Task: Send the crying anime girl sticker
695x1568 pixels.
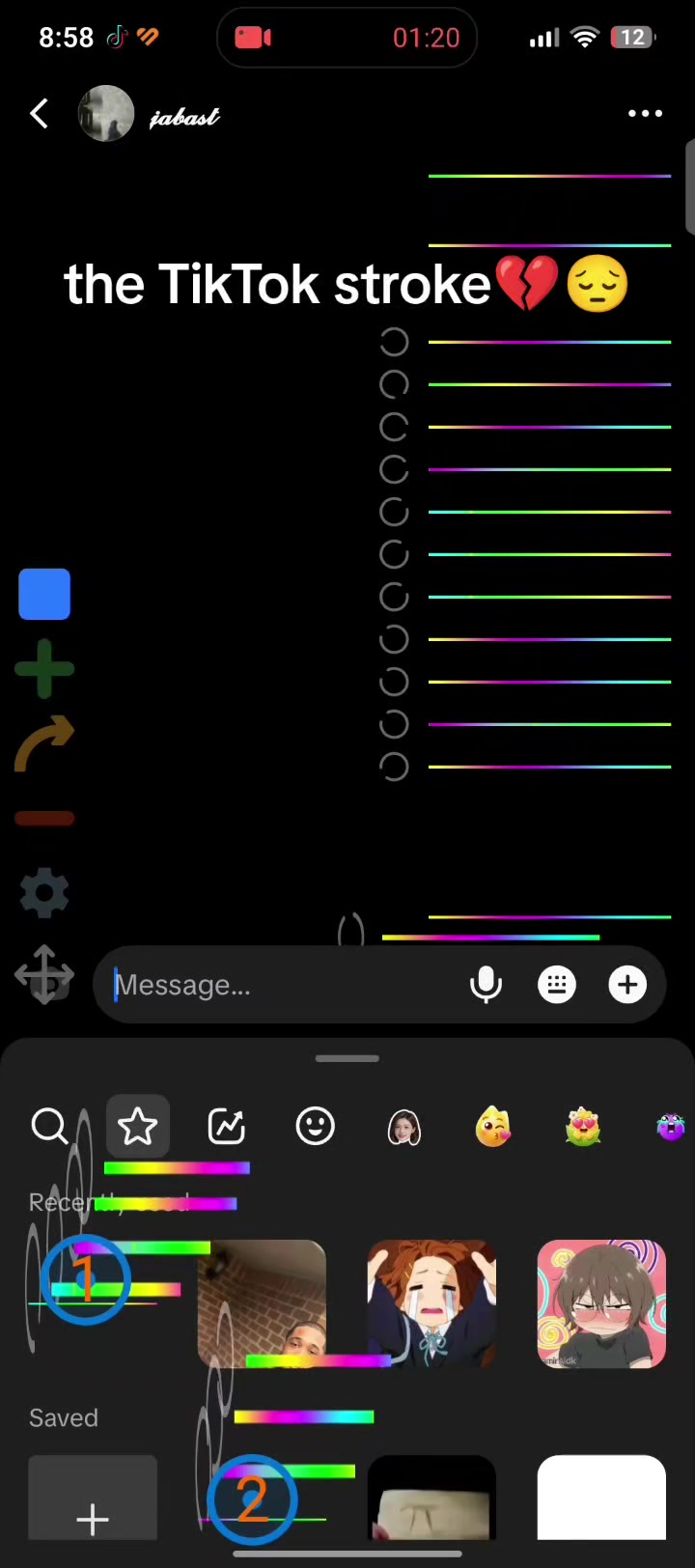Action: [x=431, y=1304]
